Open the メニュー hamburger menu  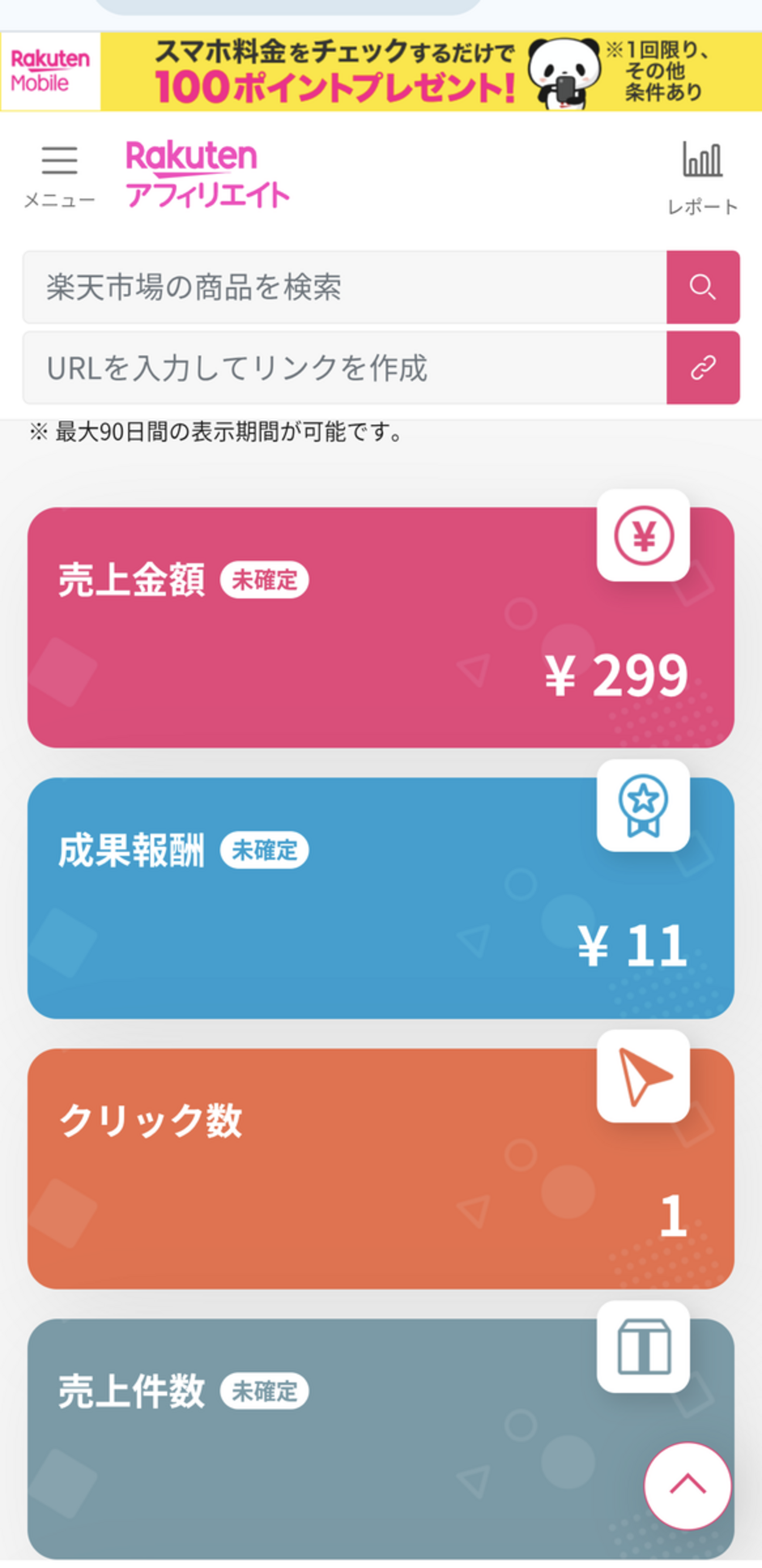[x=59, y=174]
